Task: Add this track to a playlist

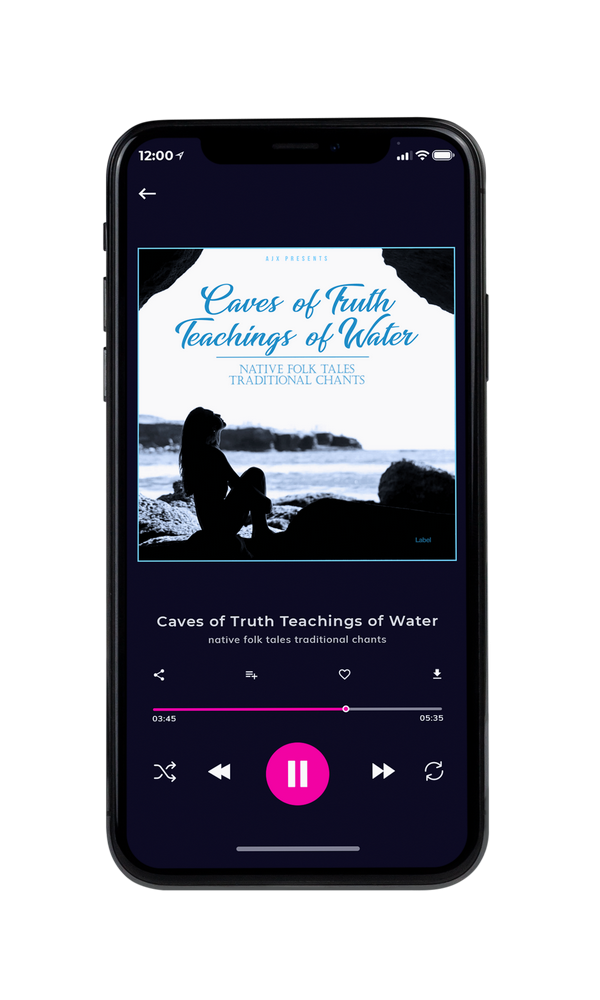Action: pos(251,675)
